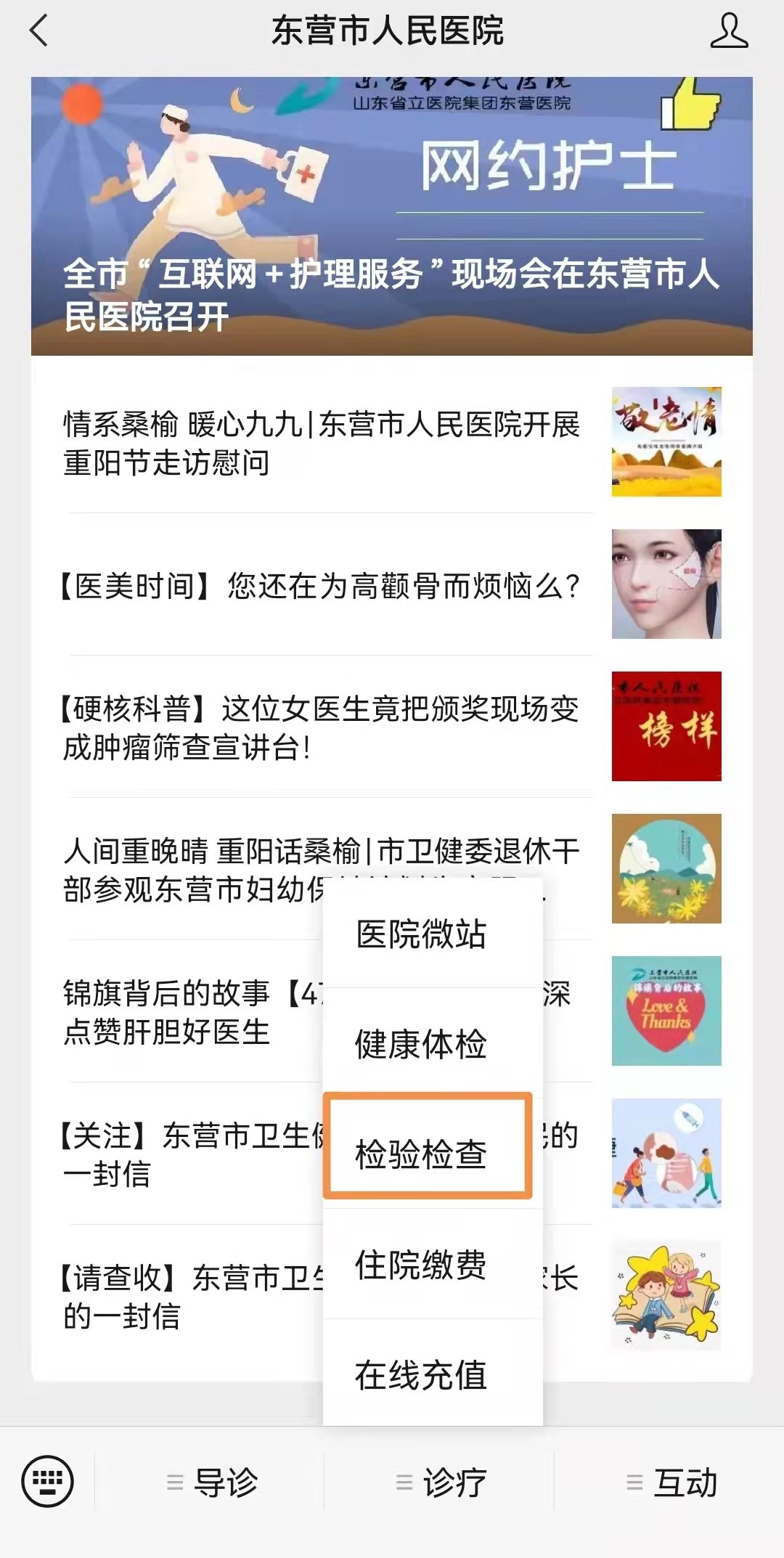Choose 健康体检 in the menu
Image resolution: width=784 pixels, height=1558 pixels.
tap(421, 1045)
